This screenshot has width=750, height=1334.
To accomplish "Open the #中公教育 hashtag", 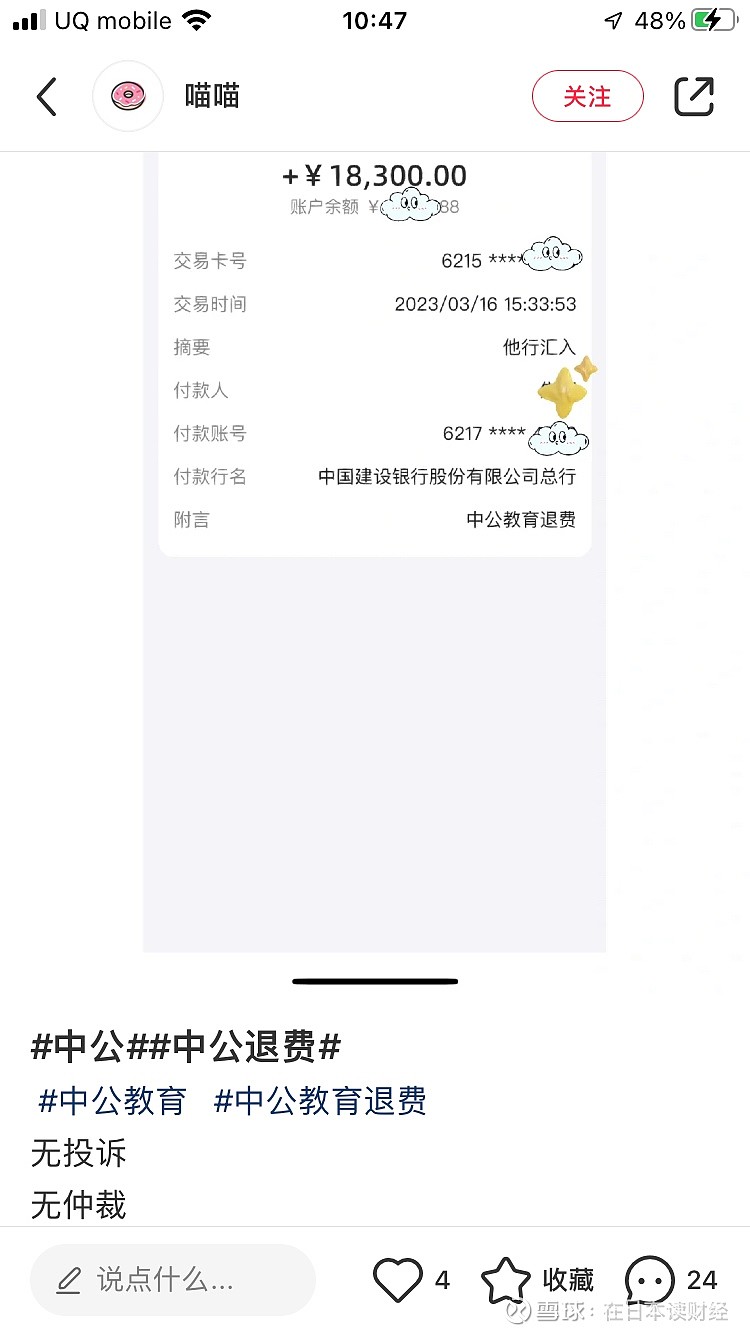I will point(113,1101).
